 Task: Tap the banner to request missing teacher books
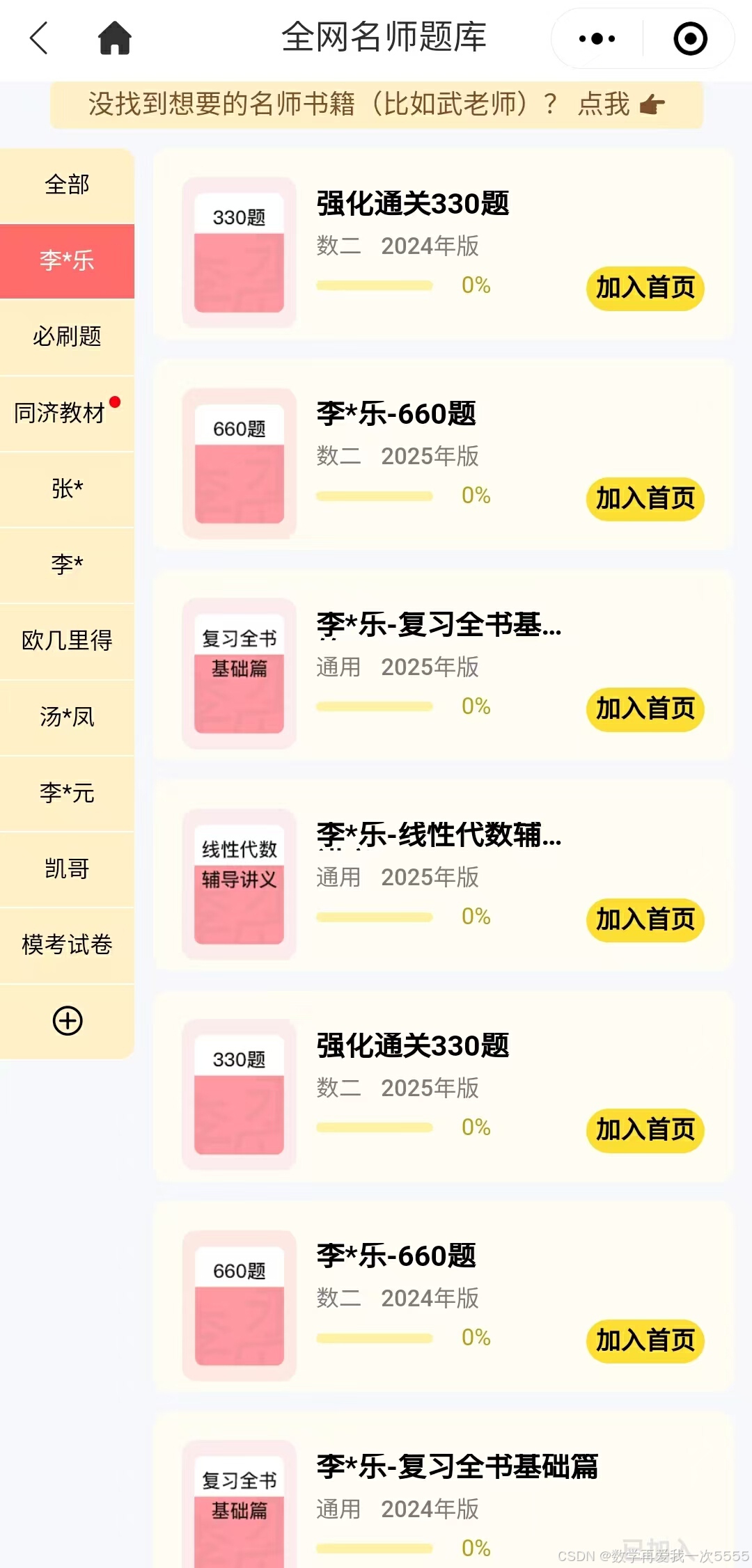(x=377, y=104)
